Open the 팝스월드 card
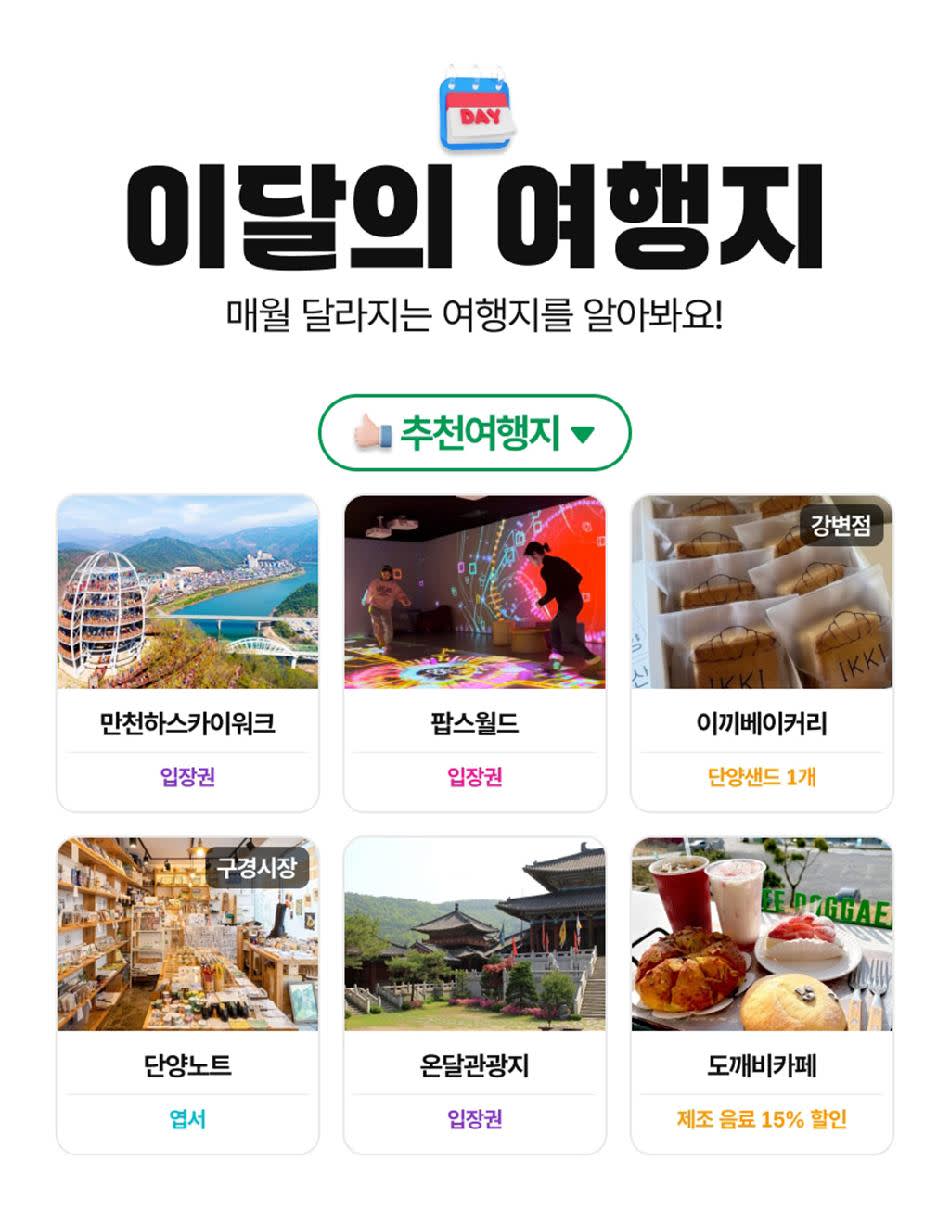 click(475, 653)
